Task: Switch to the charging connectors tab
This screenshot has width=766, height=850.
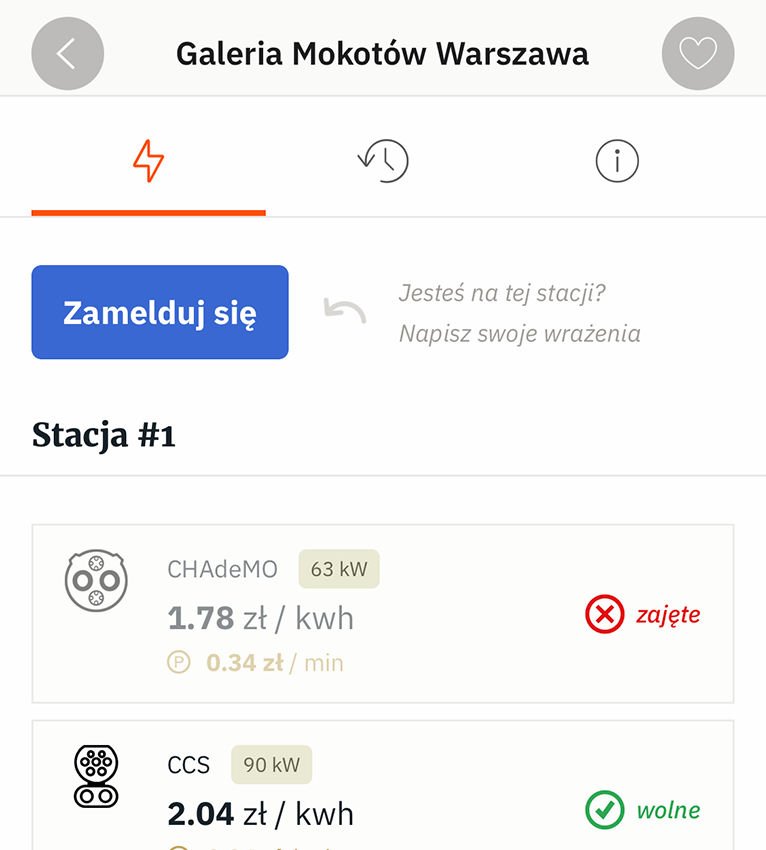Action: click(148, 161)
